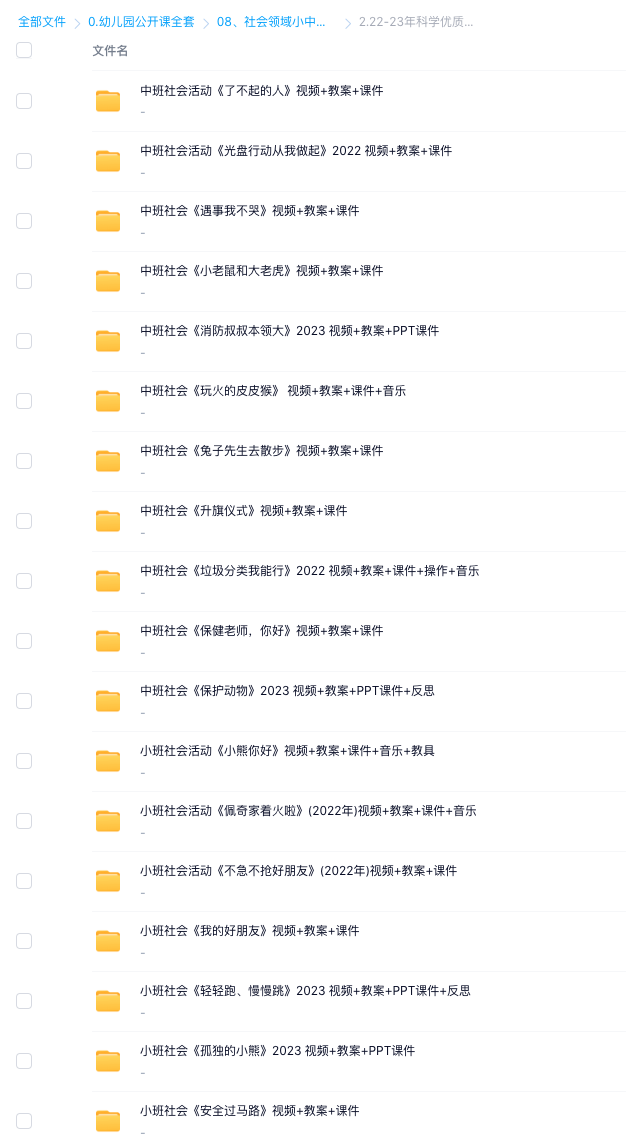Open folder 小班社会《我的好朋友》
Image resolution: width=626 pixels, height=1147 pixels.
[x=249, y=931]
